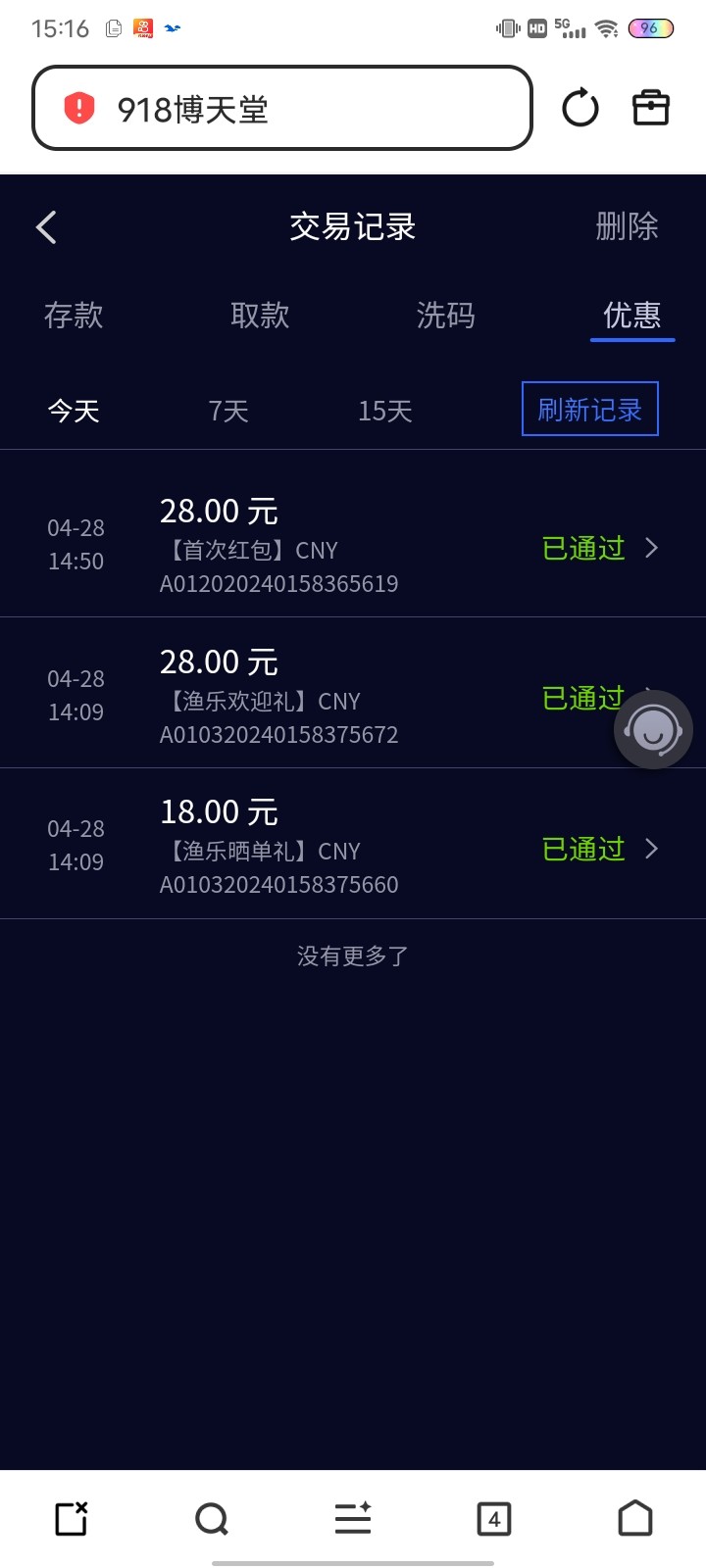Switch to the 取款 tab
The height and width of the screenshot is (1568, 706).
260,316
